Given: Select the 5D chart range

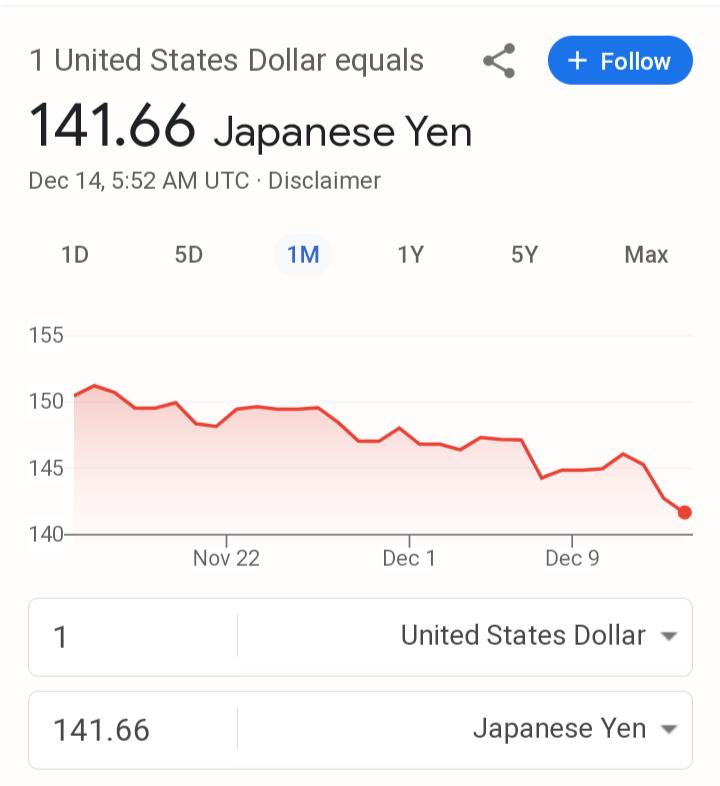Looking at the screenshot, I should [x=188, y=255].
